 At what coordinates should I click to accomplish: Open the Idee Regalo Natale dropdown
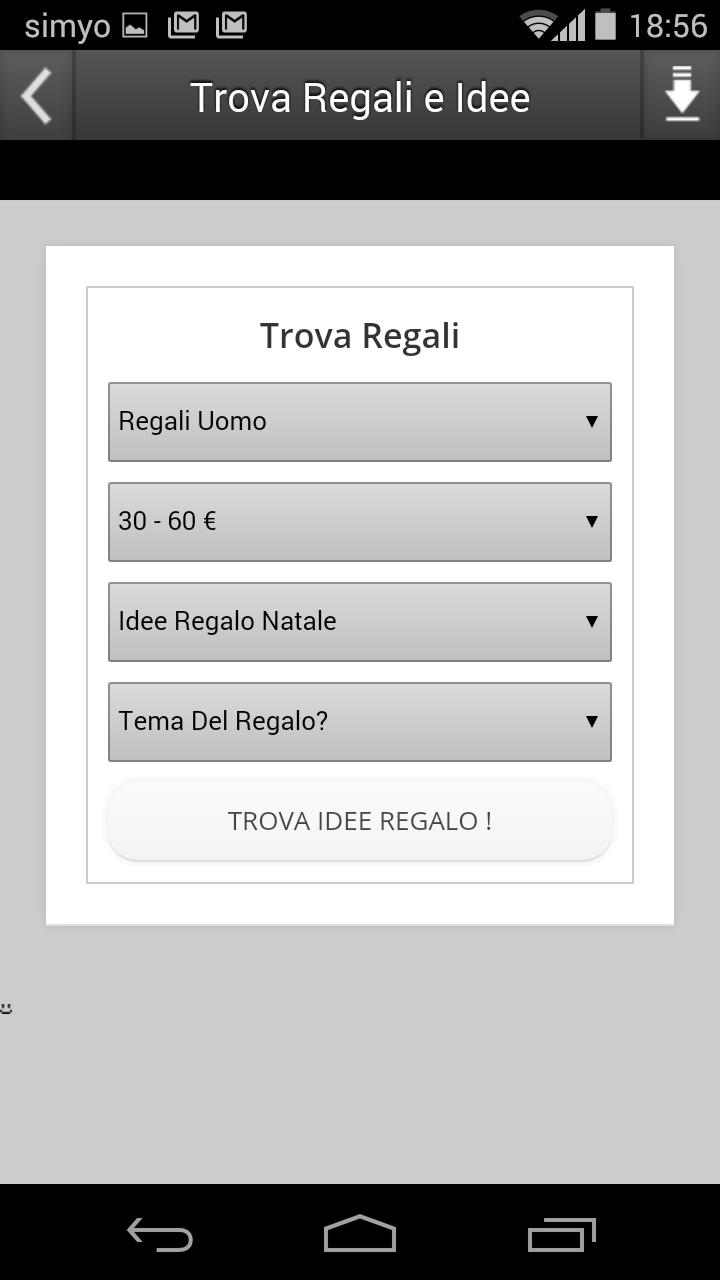[x=359, y=621]
